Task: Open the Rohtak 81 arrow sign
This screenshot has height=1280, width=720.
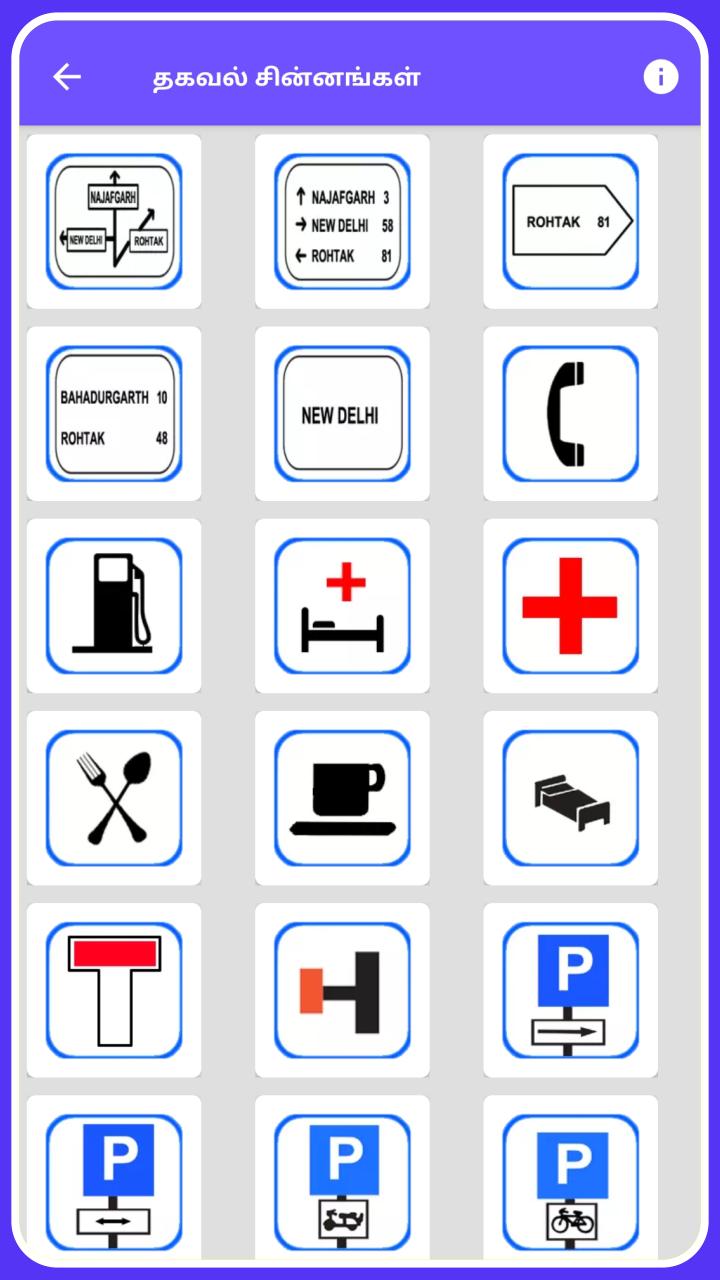Action: (x=571, y=222)
